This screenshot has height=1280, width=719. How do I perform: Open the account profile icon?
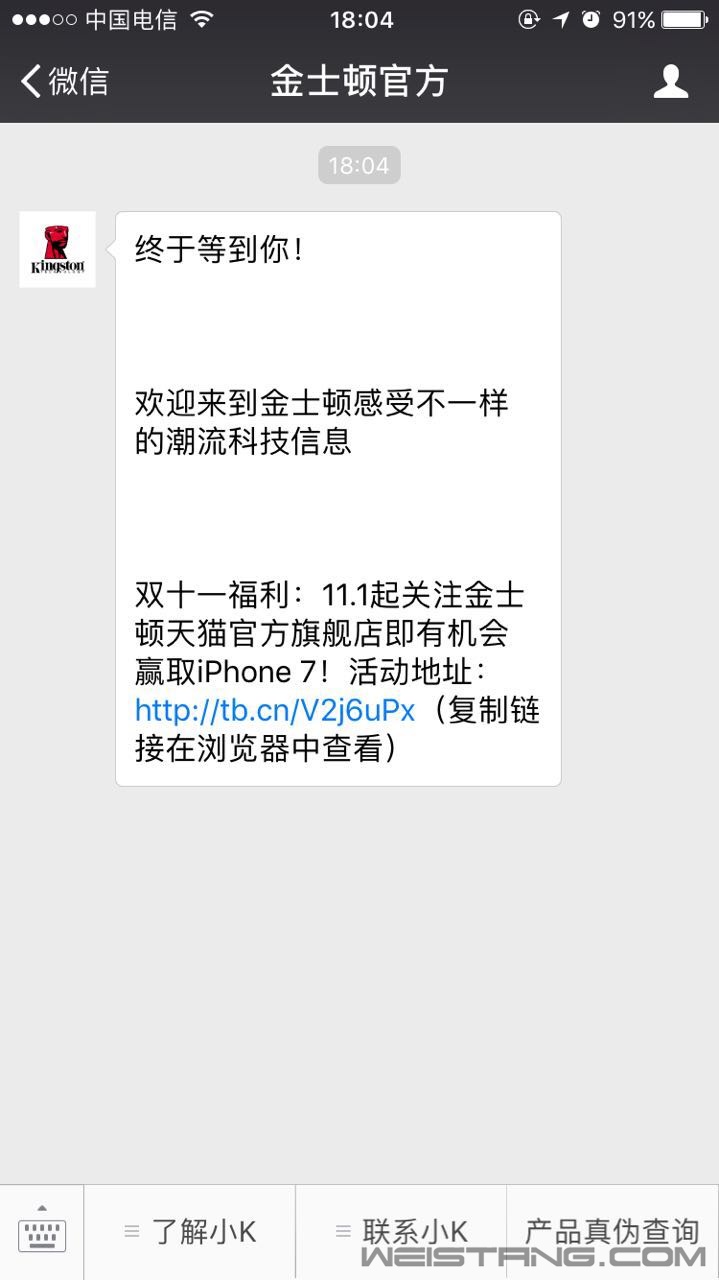671,81
